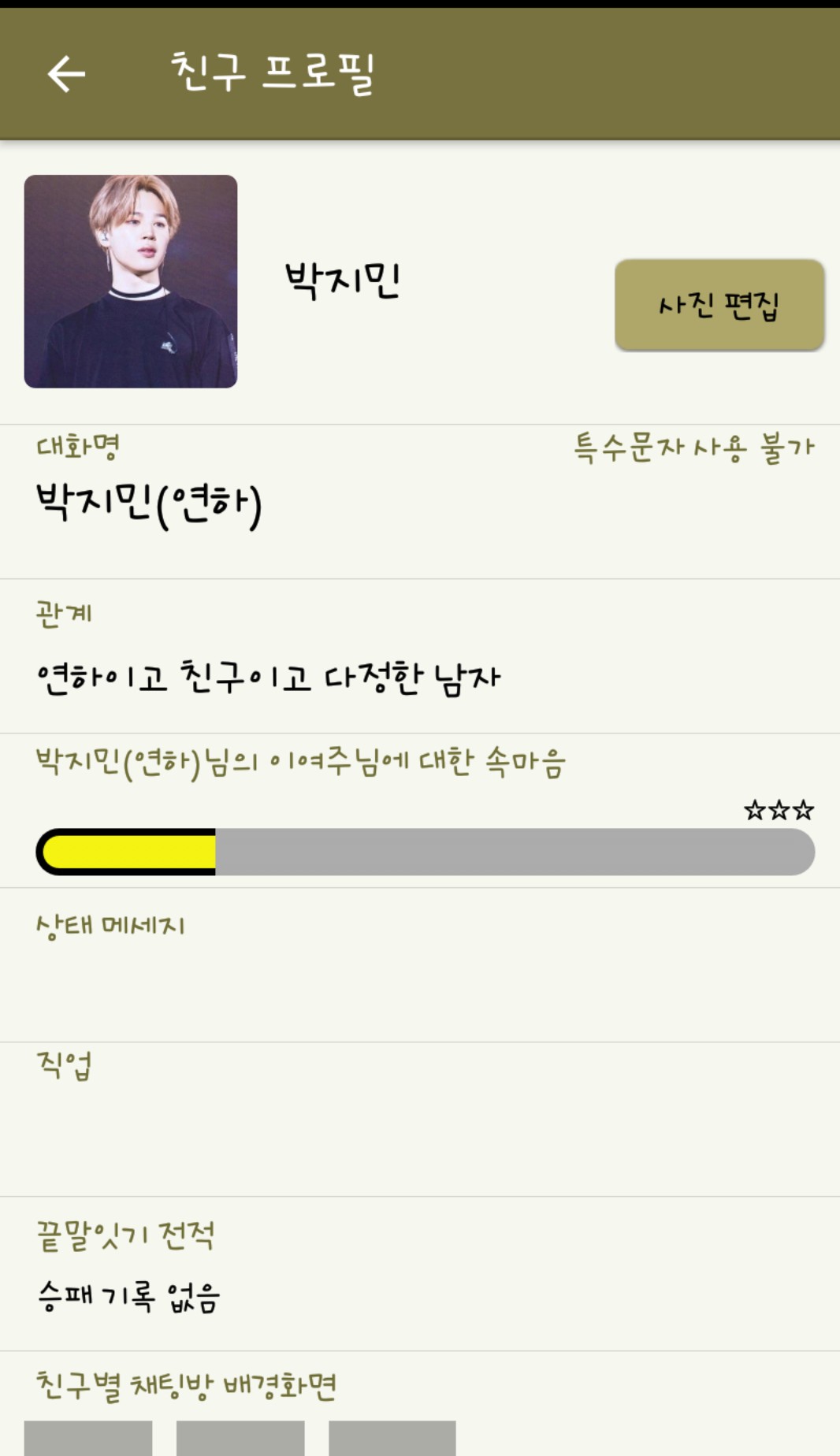Pick the third chat background thumbnail
Viewport: 840px width, 1456px height.
click(x=392, y=1438)
